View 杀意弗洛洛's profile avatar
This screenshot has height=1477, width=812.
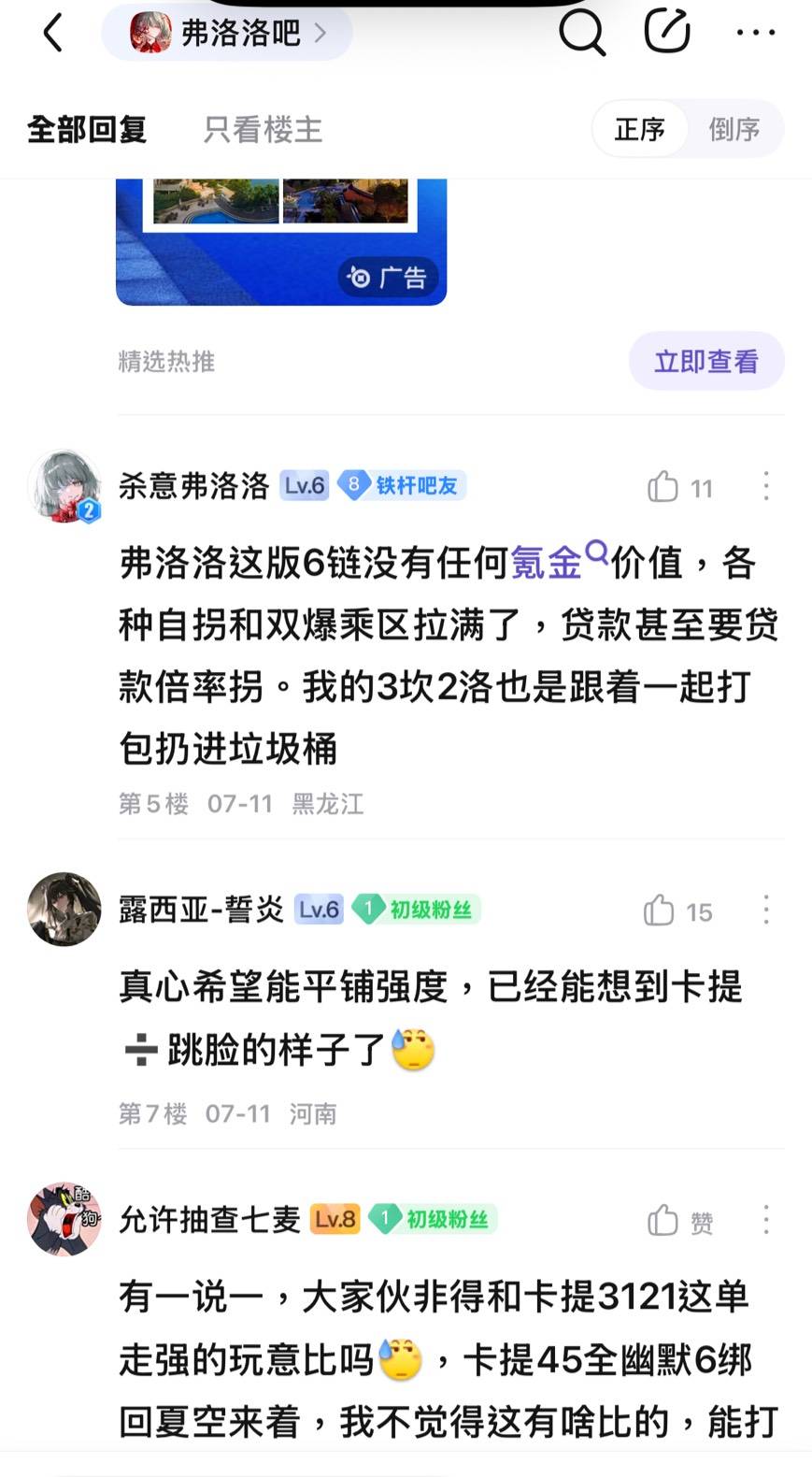(64, 486)
